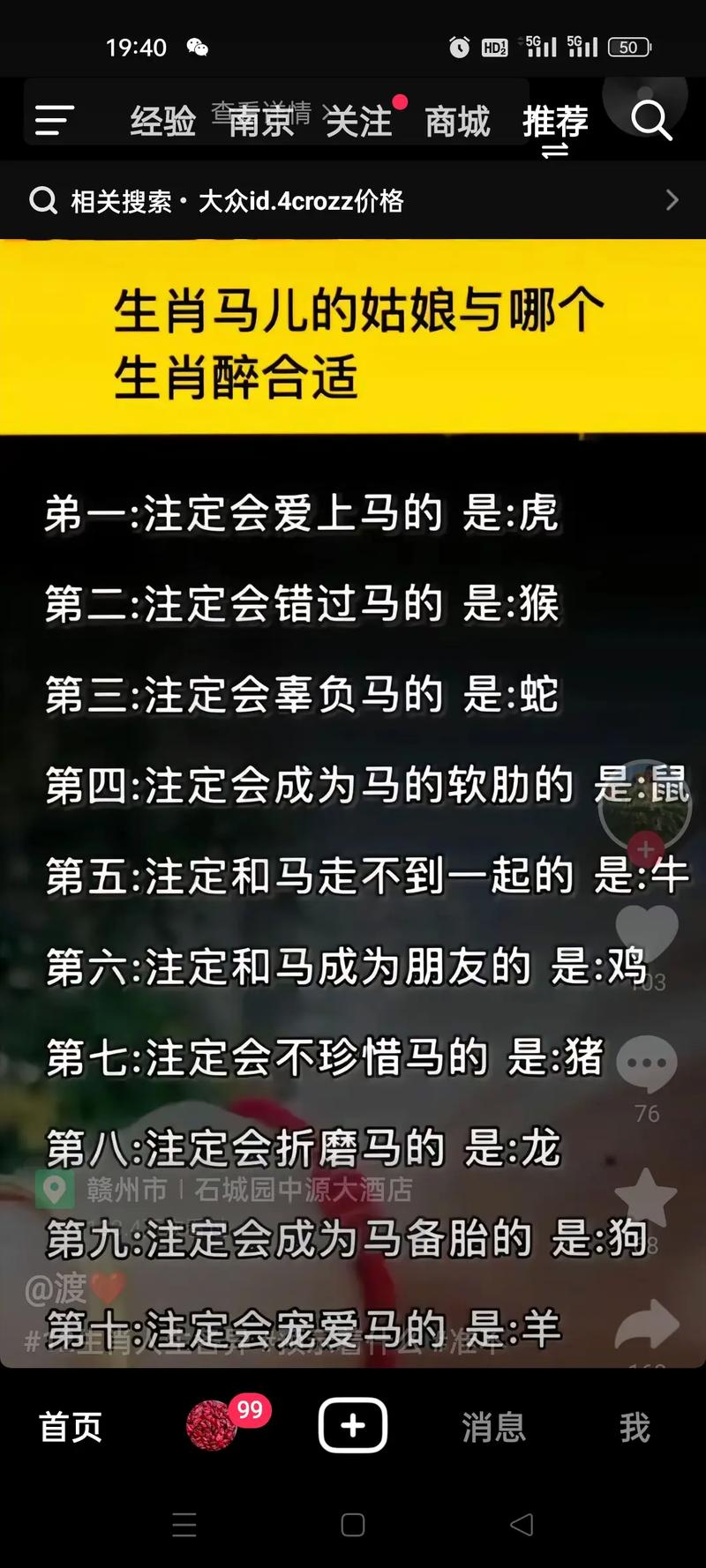Tap the search icon inside related search bar
Image resolution: width=706 pixels, height=1568 pixels.
point(42,200)
